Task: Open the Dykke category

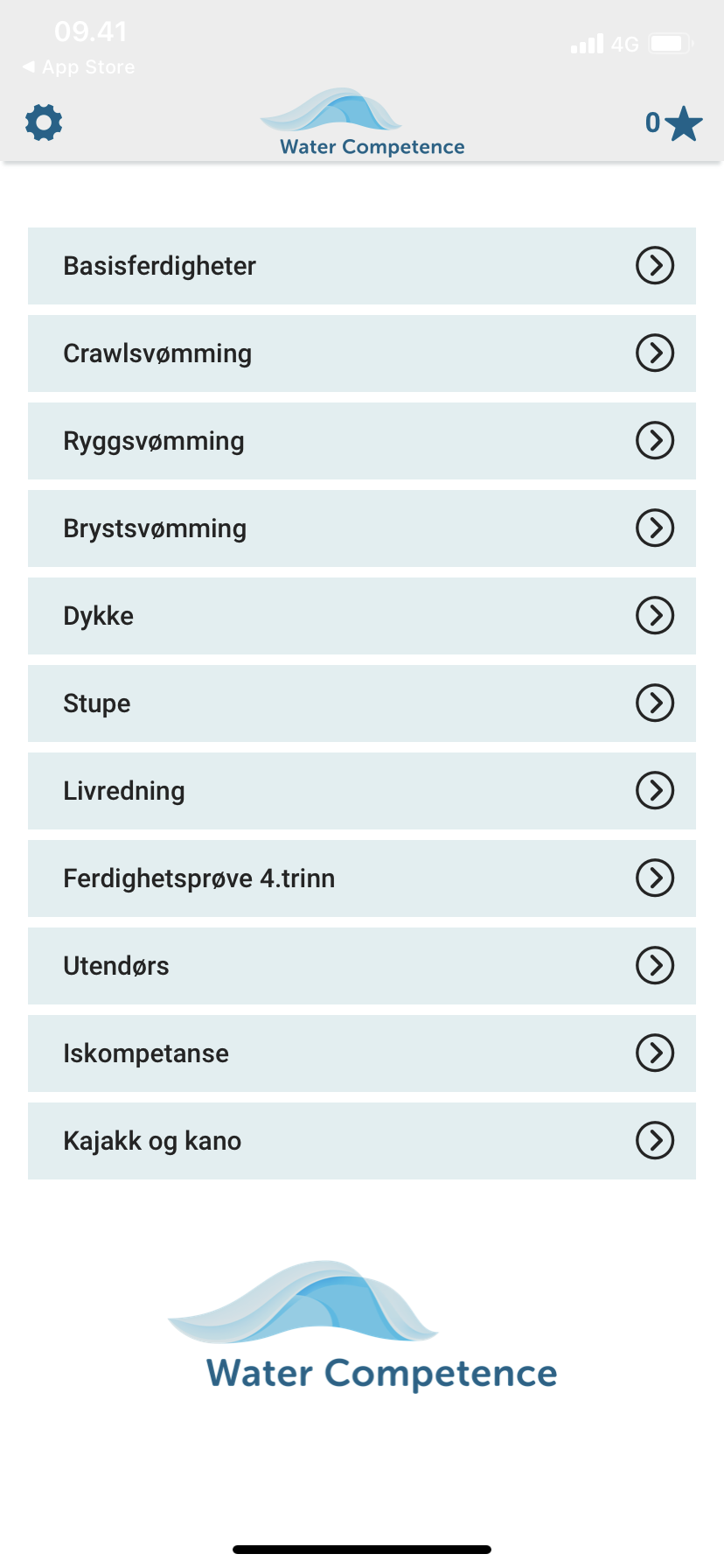Action: (x=362, y=616)
